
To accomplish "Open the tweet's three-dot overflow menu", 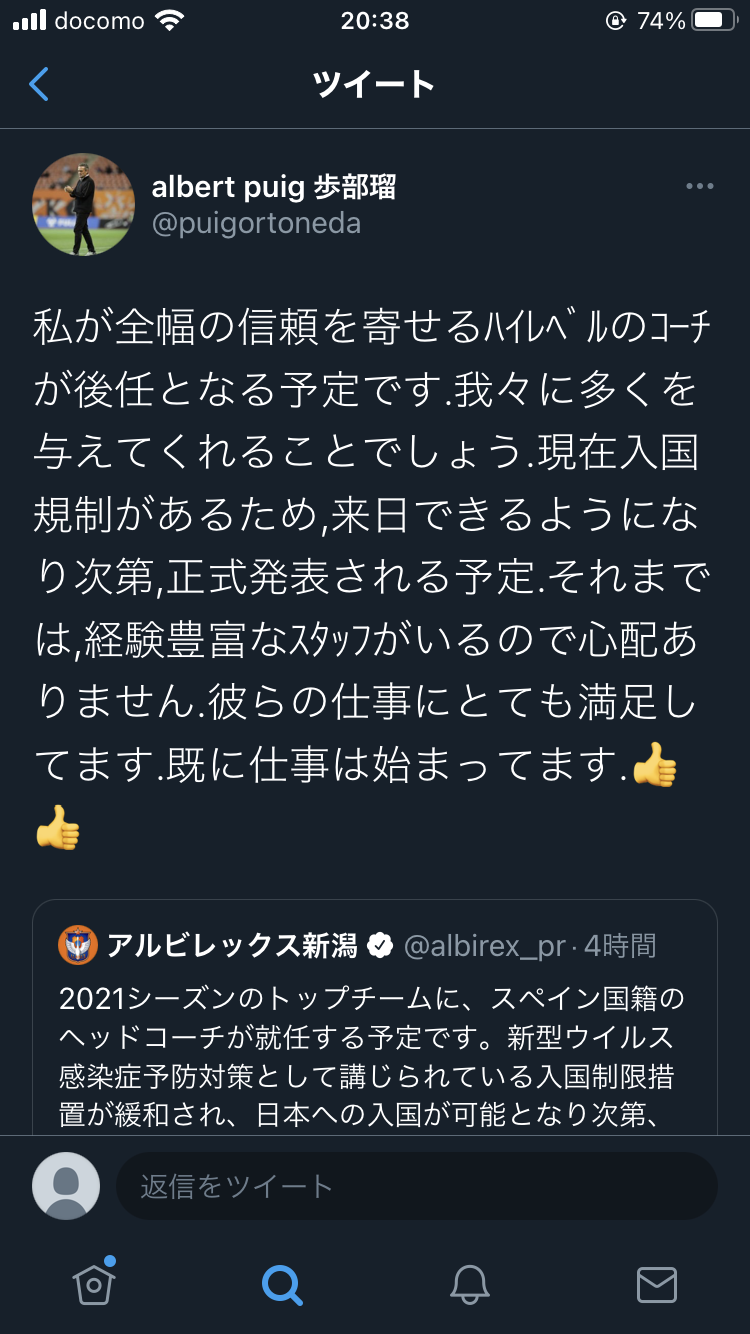I will pyautogui.click(x=699, y=186).
